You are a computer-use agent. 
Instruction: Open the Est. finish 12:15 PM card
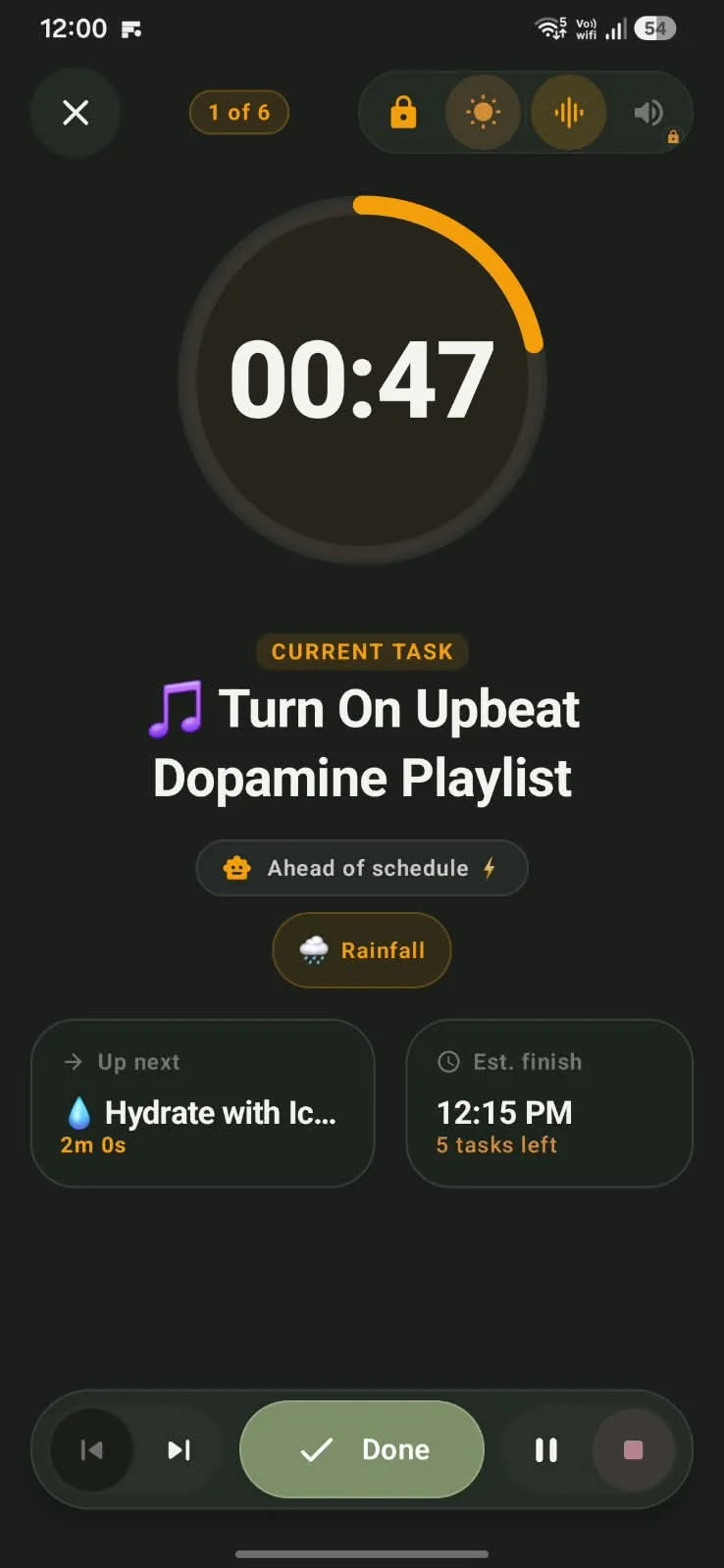pyautogui.click(x=549, y=1103)
